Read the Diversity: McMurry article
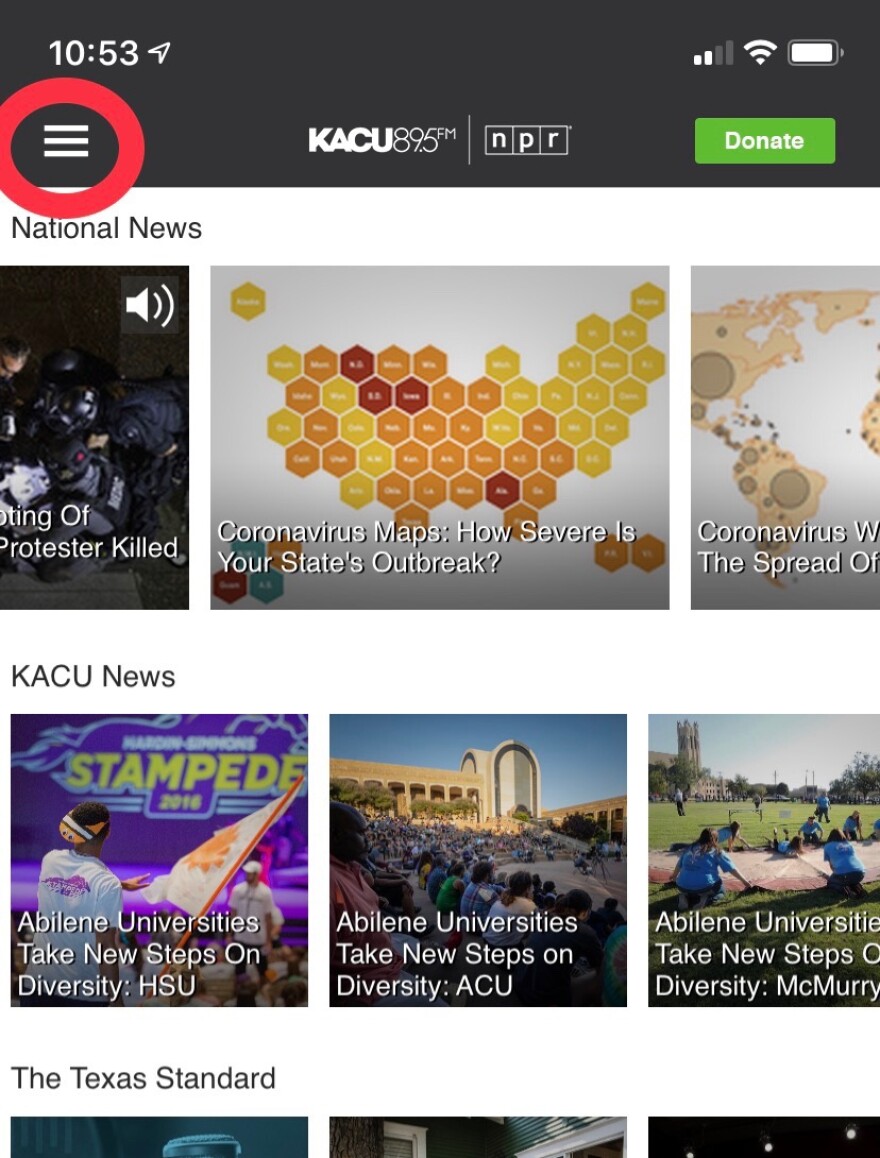This screenshot has width=880, height=1158. click(x=764, y=860)
